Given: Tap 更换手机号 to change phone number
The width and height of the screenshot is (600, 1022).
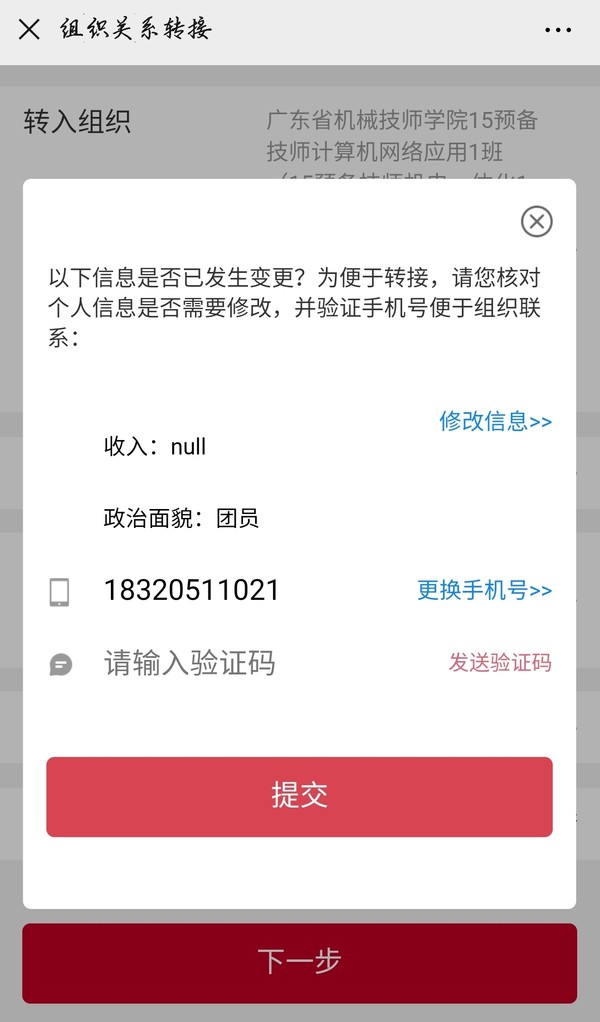Looking at the screenshot, I should [x=484, y=590].
